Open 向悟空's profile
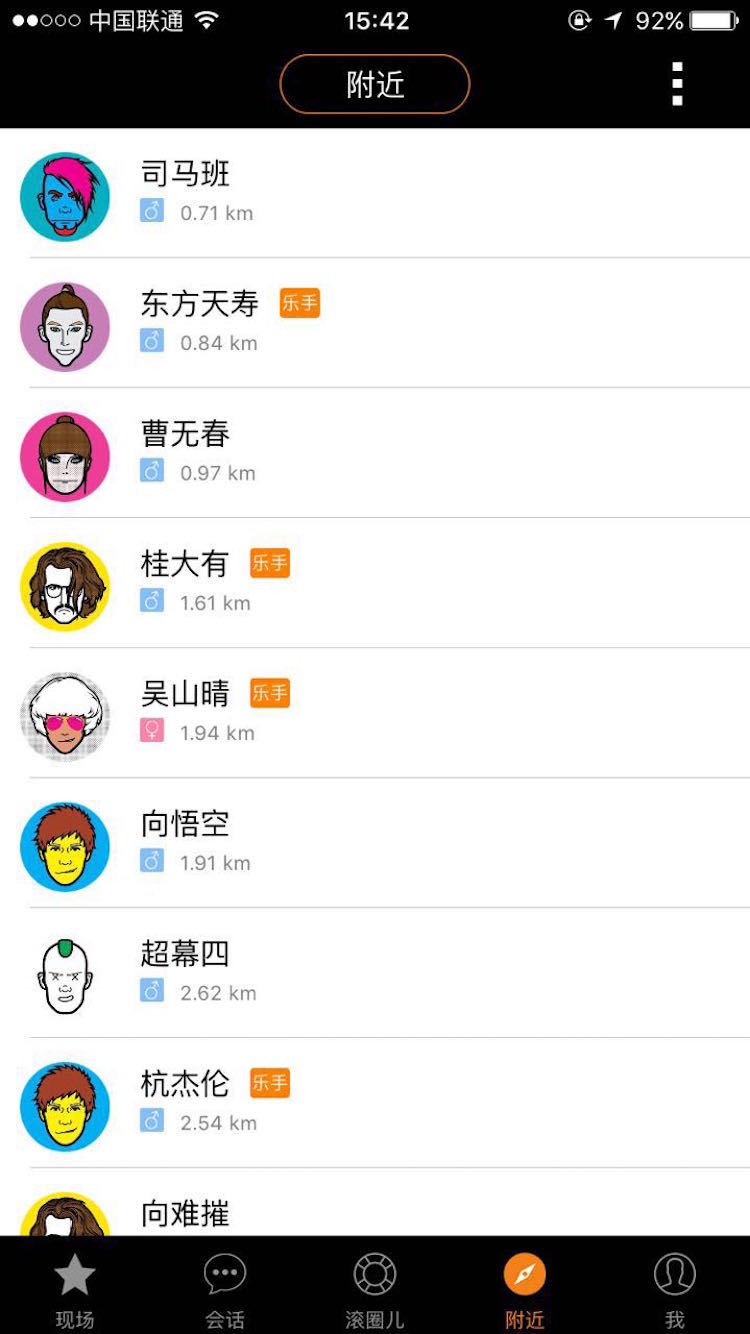The width and height of the screenshot is (750, 1334). (x=375, y=843)
